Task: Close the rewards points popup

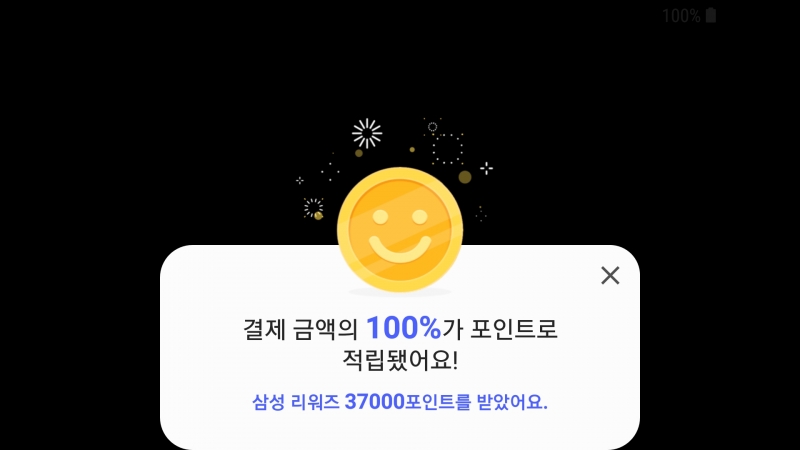Action: pos(610,275)
